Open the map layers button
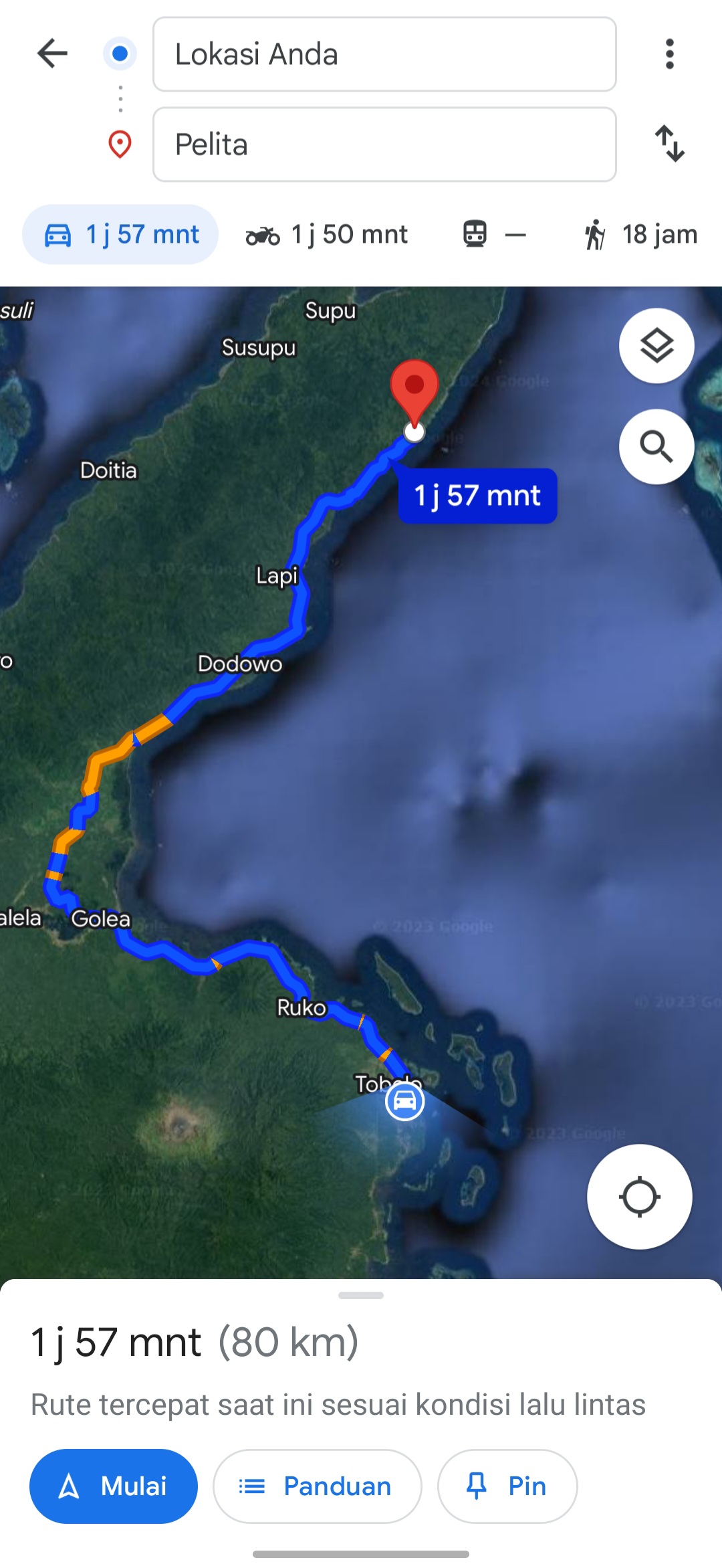 [656, 346]
